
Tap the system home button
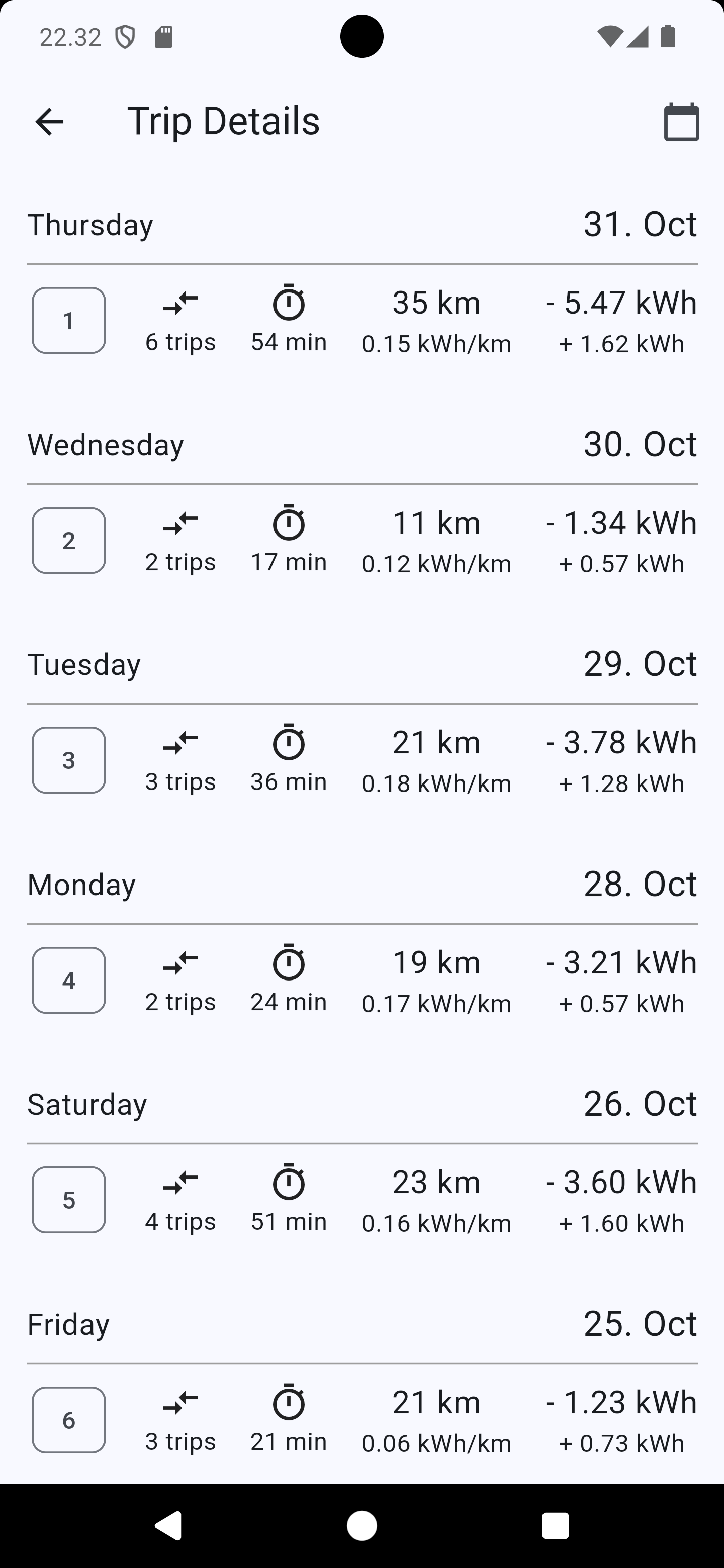(361, 1526)
